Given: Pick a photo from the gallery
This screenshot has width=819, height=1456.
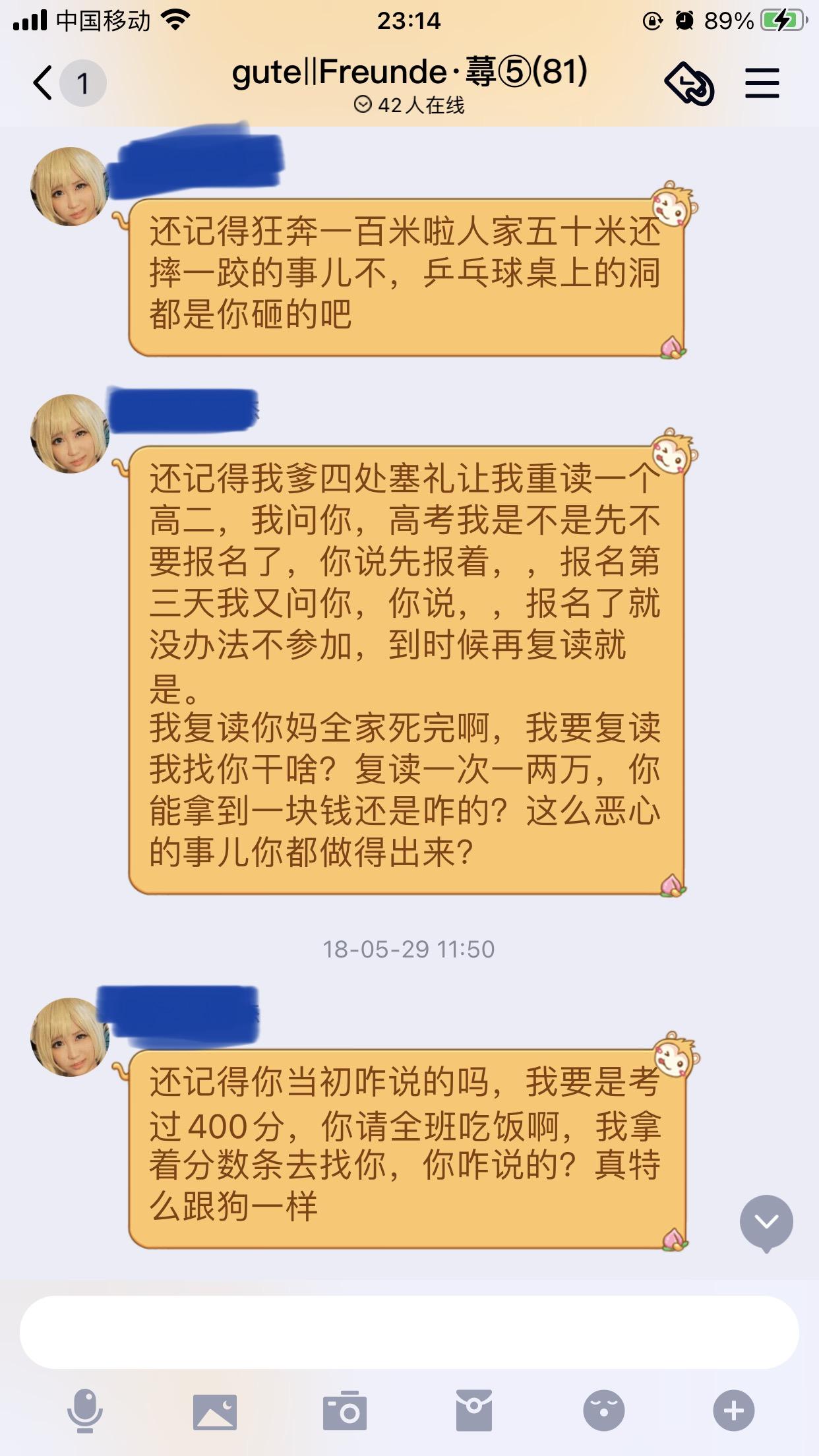Looking at the screenshot, I should [215, 1411].
